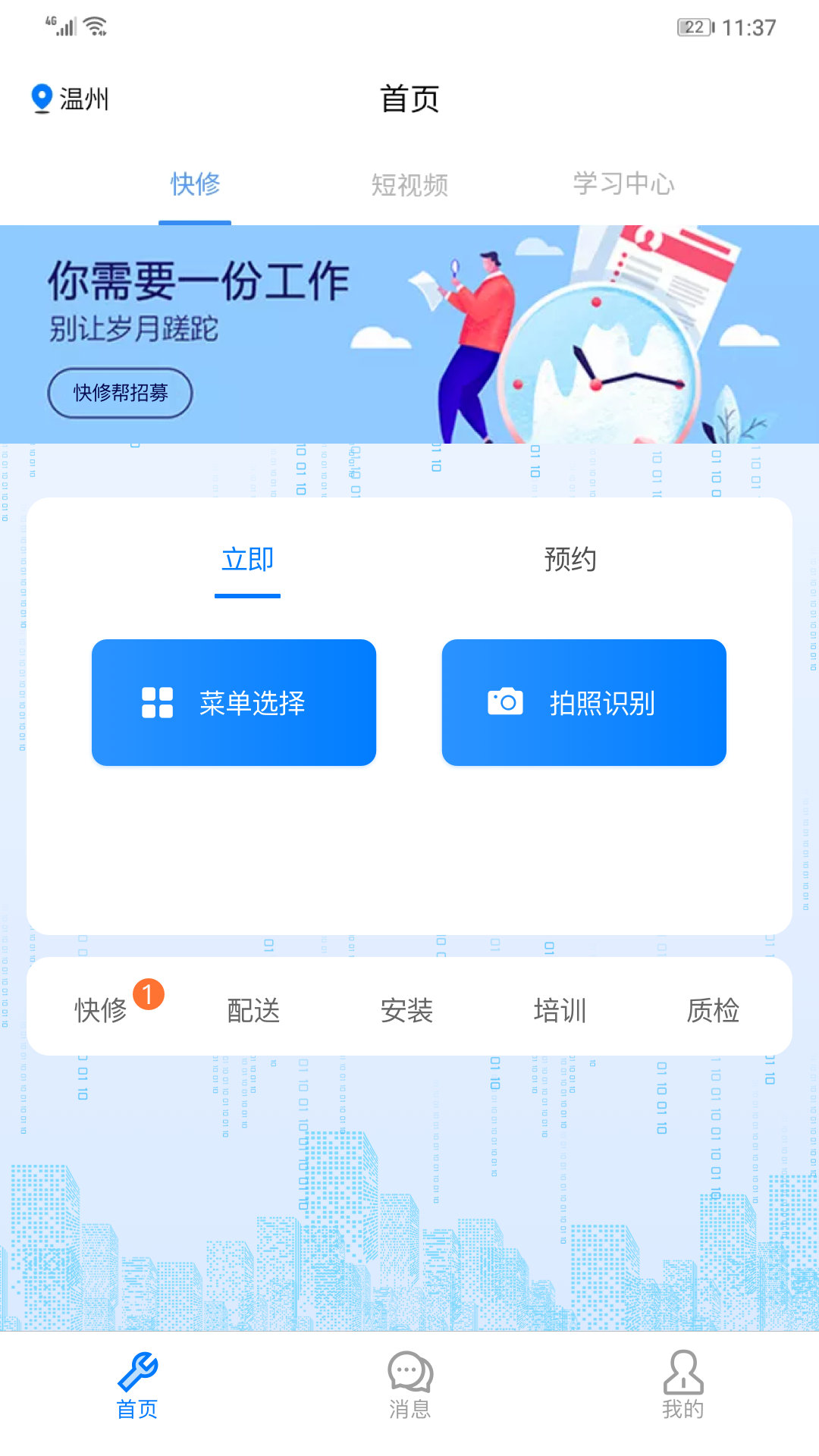Launch 拍照识别 camera recognition

pos(584,702)
